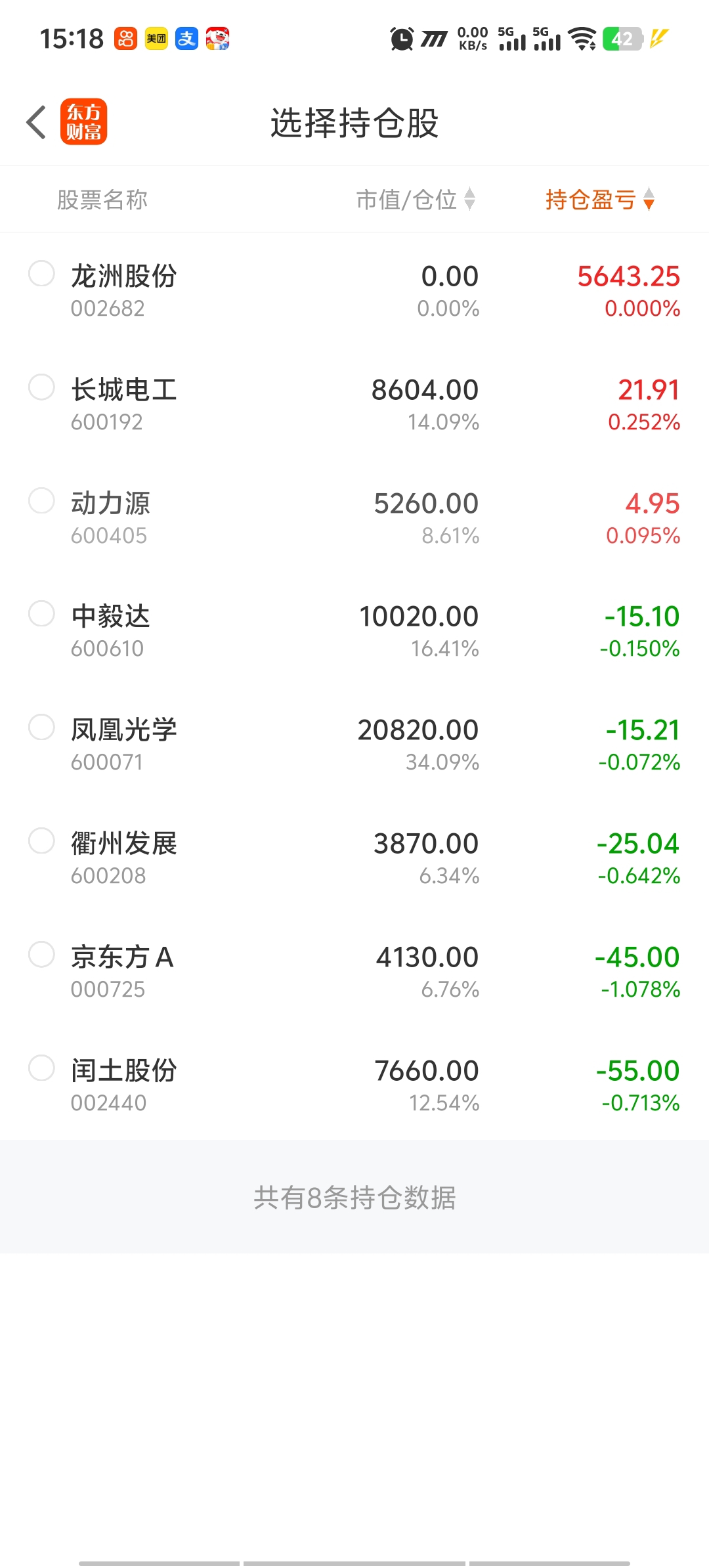The height and width of the screenshot is (1568, 709).
Task: Sort holdings by 市值/仓位
Action: [x=415, y=200]
